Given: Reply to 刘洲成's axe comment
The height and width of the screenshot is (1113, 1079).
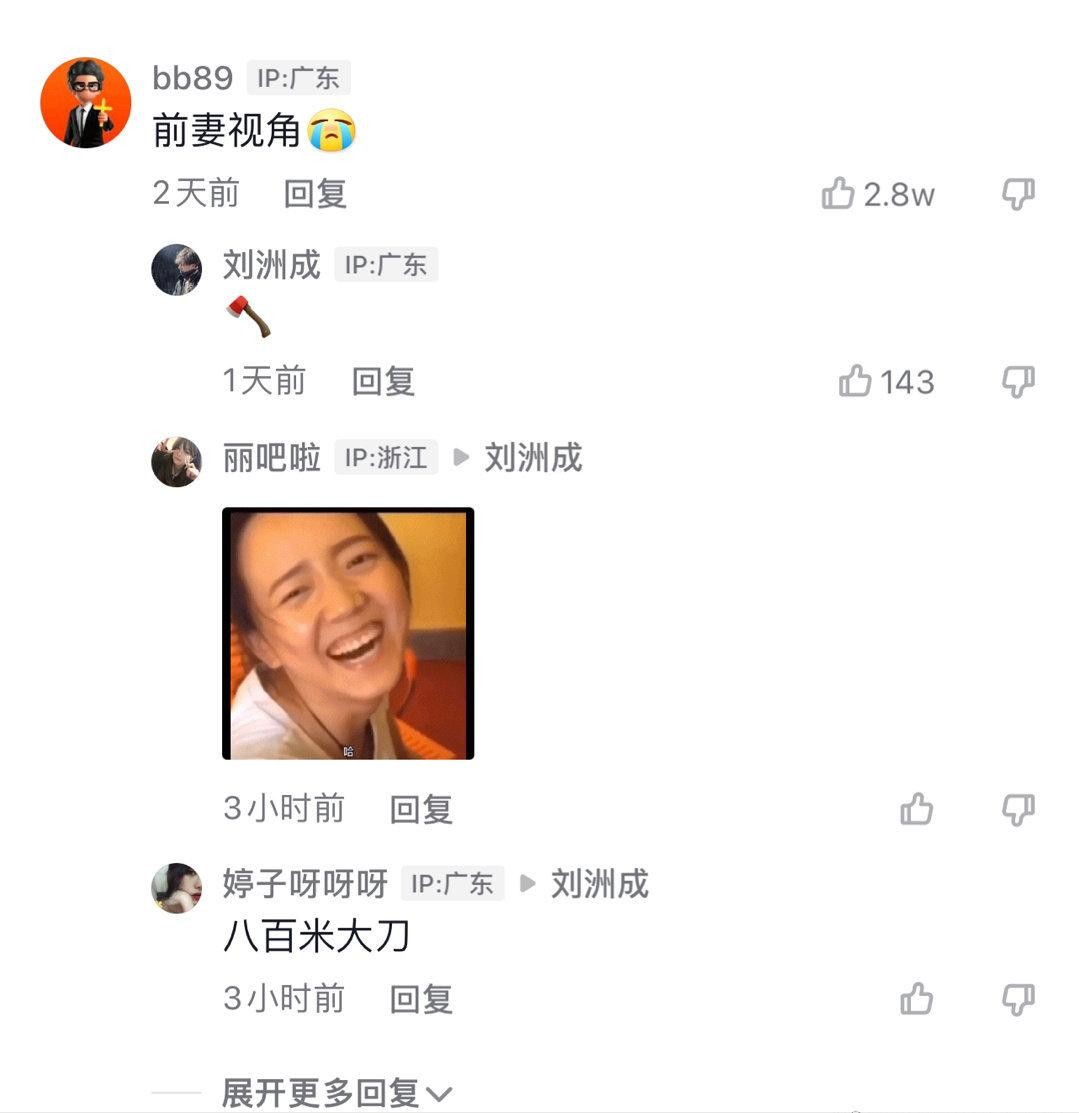Looking at the screenshot, I should (x=383, y=381).
